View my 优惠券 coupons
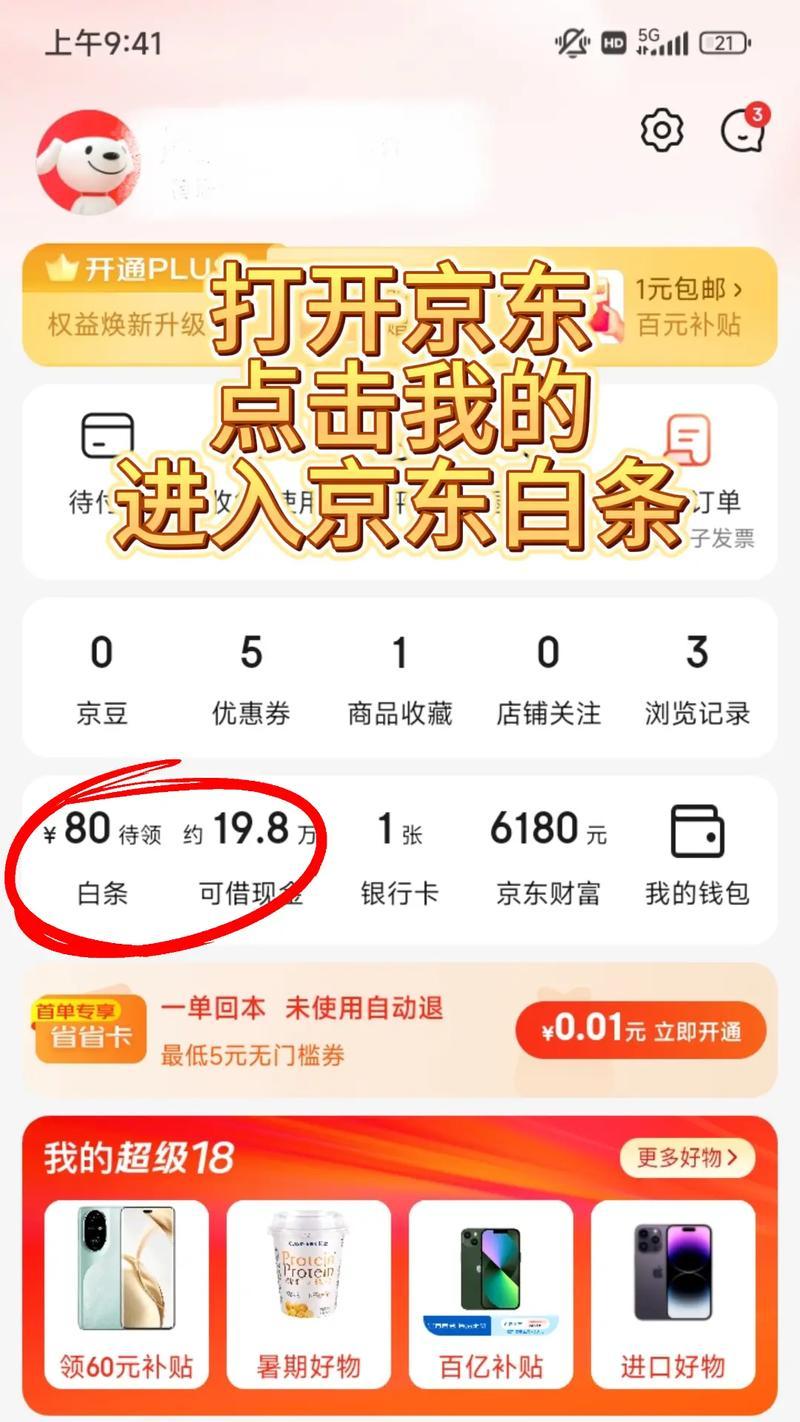The image size is (800, 1422). (250, 680)
